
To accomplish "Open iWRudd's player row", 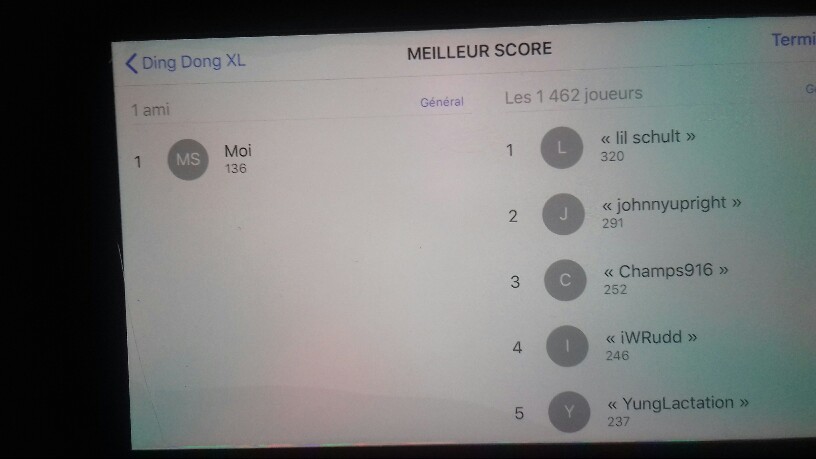I will pyautogui.click(x=651, y=345).
